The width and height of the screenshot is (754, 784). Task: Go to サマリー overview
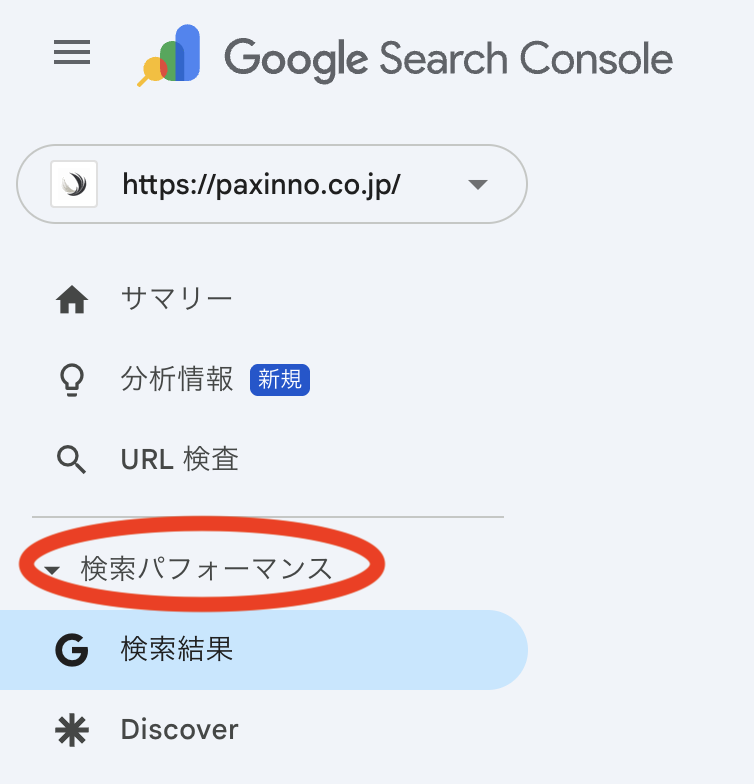tap(176, 299)
